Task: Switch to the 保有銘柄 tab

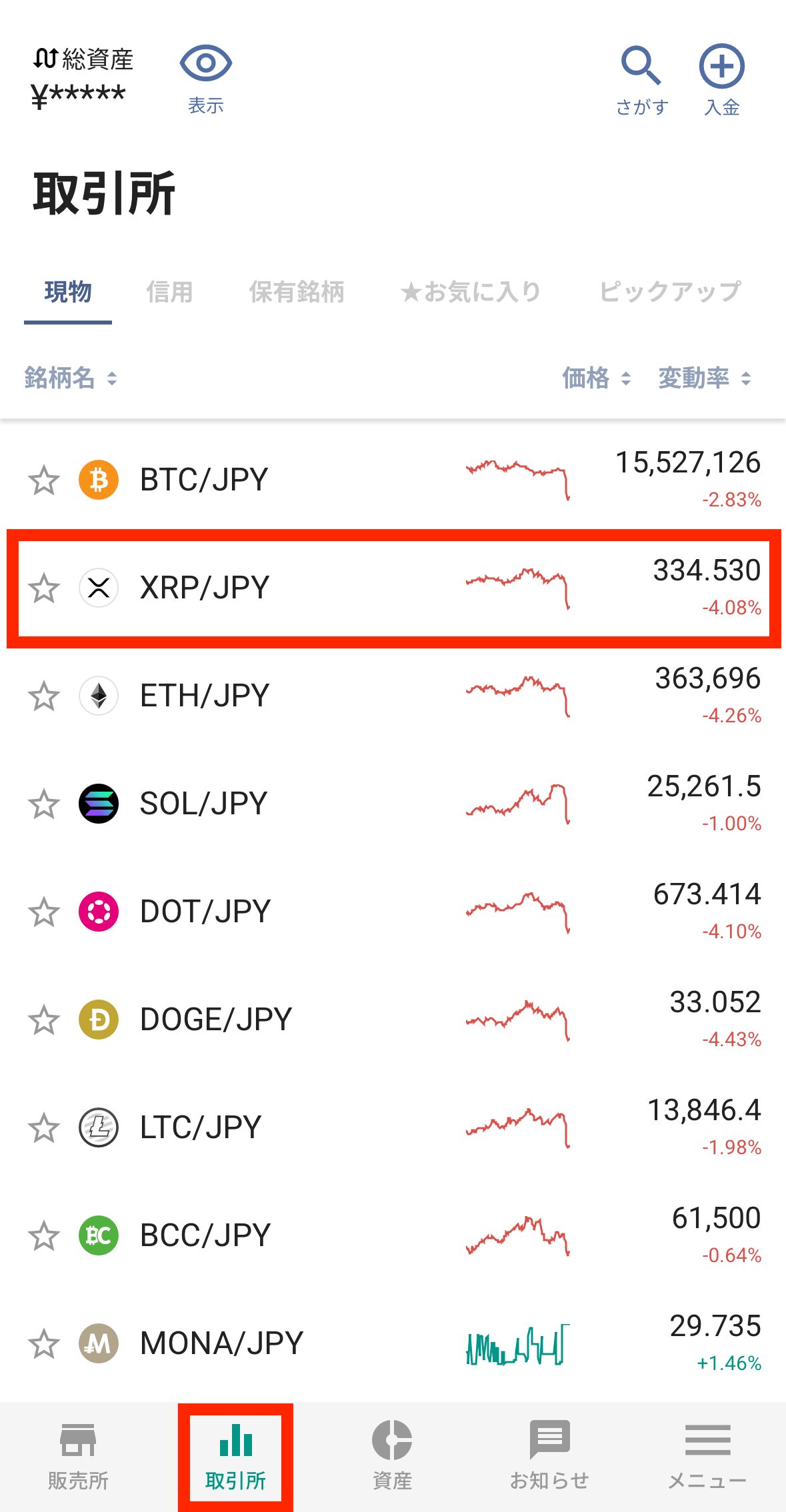Action: [297, 292]
